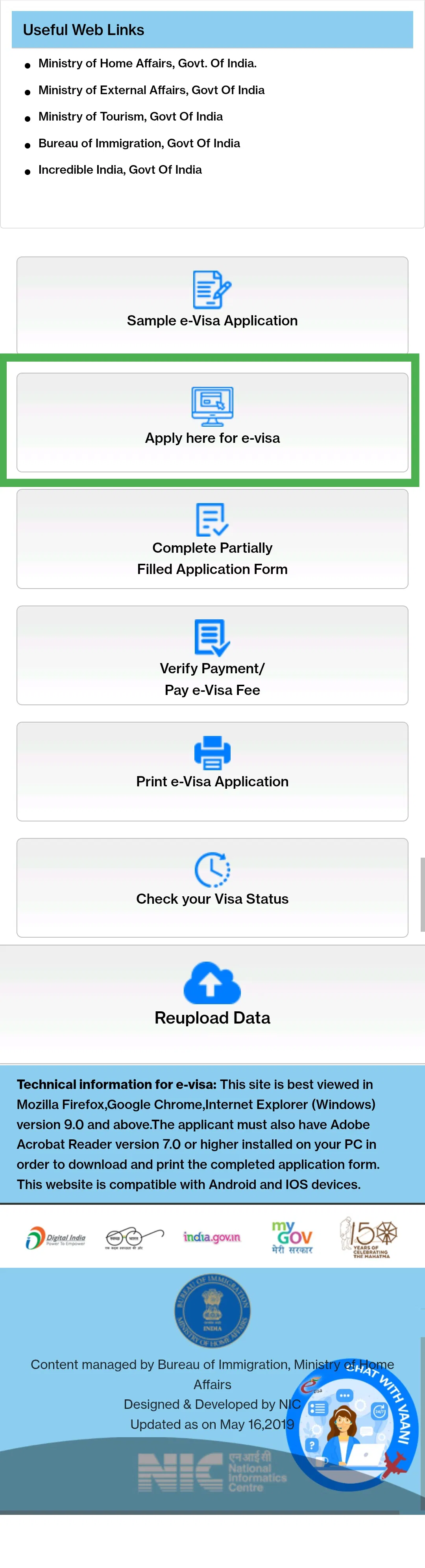The image size is (425, 1568).
Task: Open Bureau of Immigration link
Action: (139, 143)
